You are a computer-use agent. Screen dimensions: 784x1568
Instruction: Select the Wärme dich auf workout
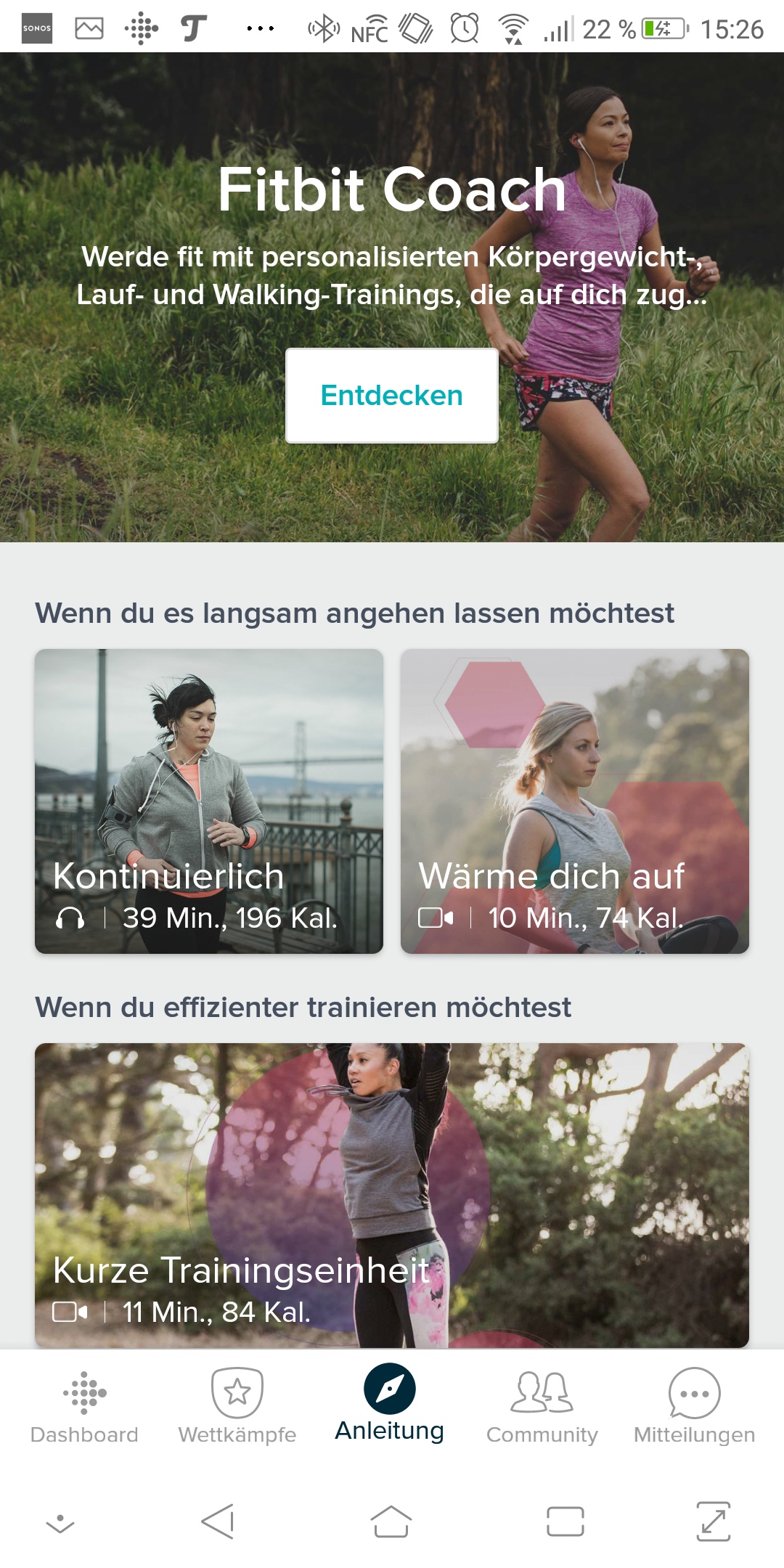point(574,801)
